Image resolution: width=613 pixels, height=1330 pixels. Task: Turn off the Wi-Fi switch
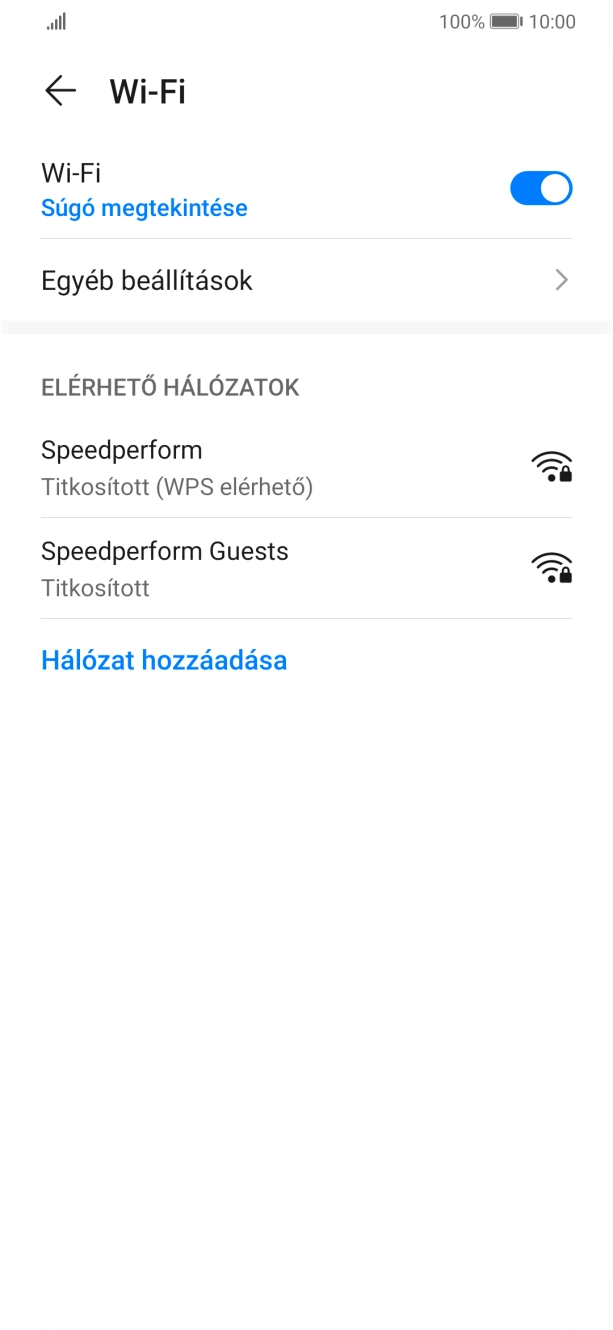point(540,188)
